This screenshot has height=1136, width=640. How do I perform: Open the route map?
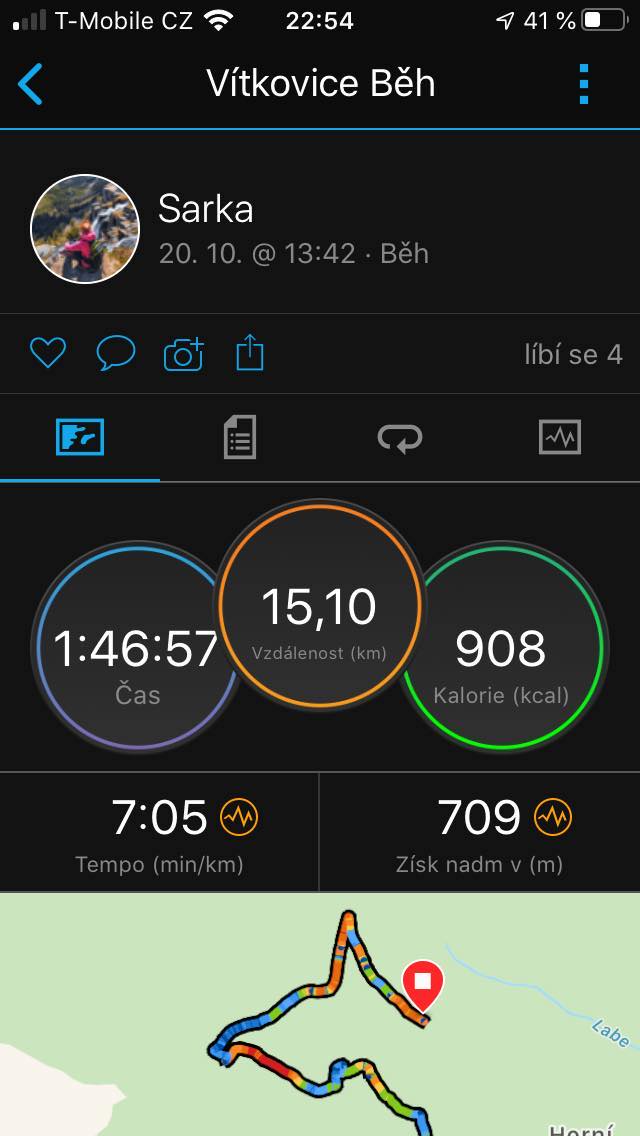click(x=320, y=1014)
